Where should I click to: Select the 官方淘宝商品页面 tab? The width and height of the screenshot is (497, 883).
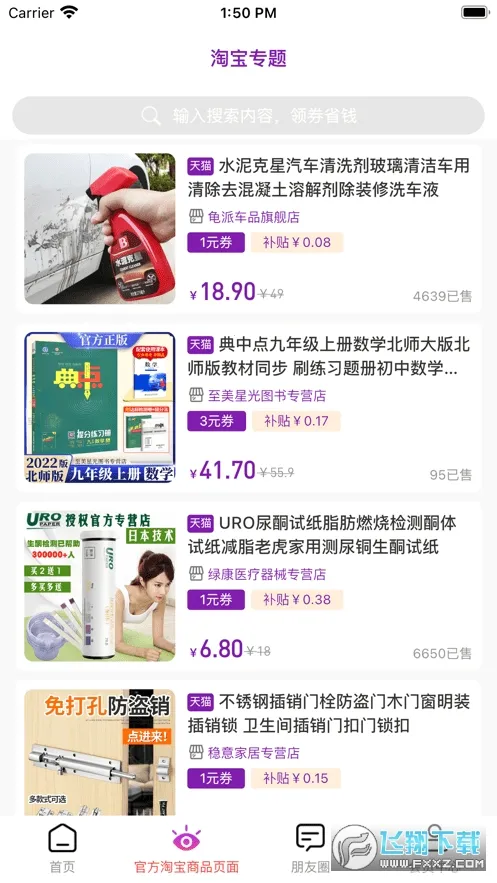coord(186,849)
